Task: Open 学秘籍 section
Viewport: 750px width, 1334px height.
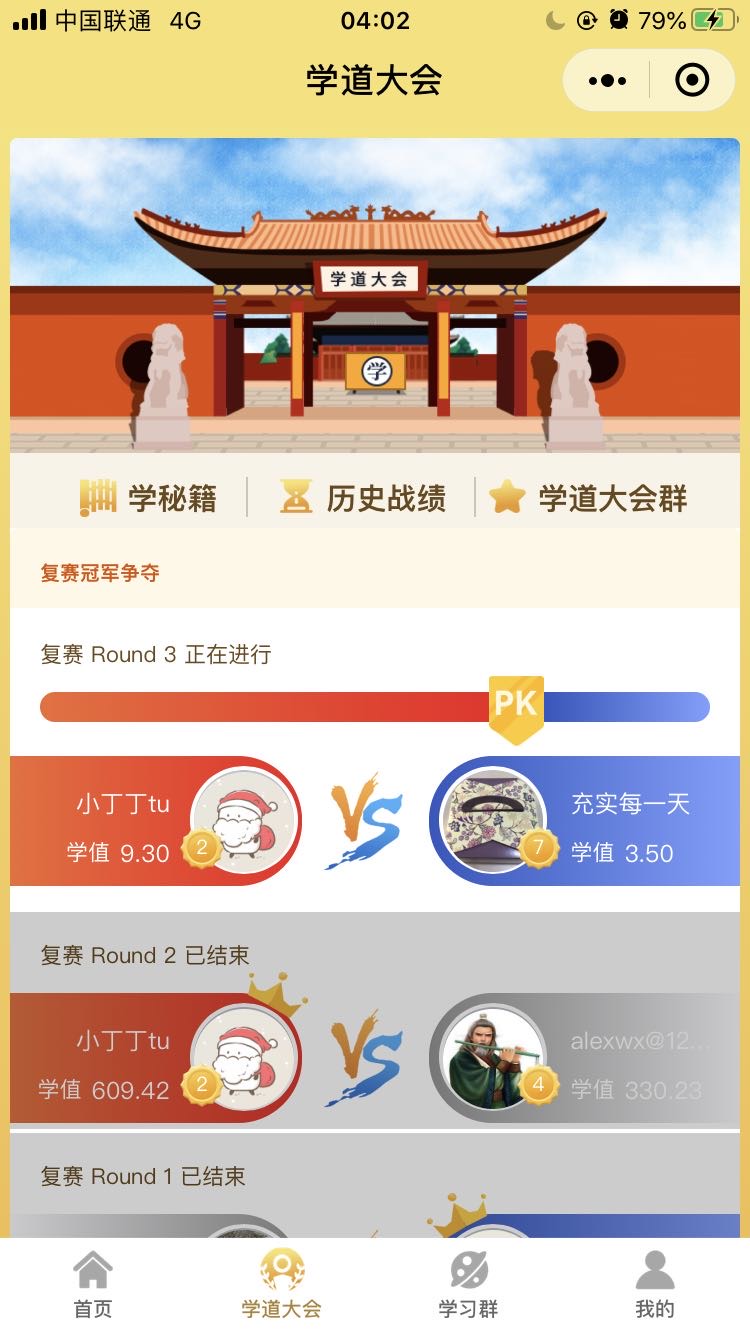Action: coord(148,497)
